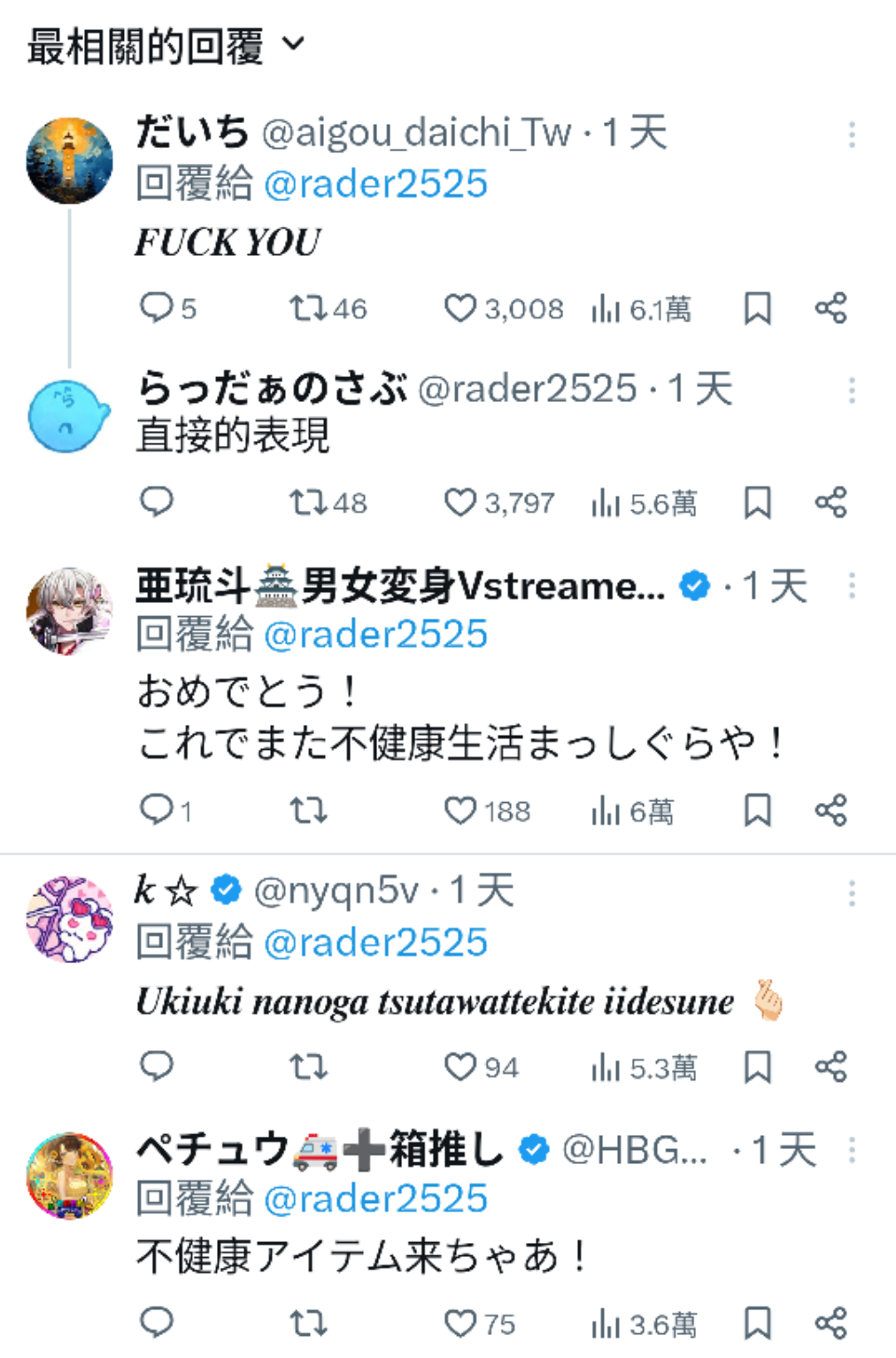Like らっだぁのさぶ's 直接的表現 reply
The height and width of the screenshot is (1358, 896).
(x=460, y=503)
